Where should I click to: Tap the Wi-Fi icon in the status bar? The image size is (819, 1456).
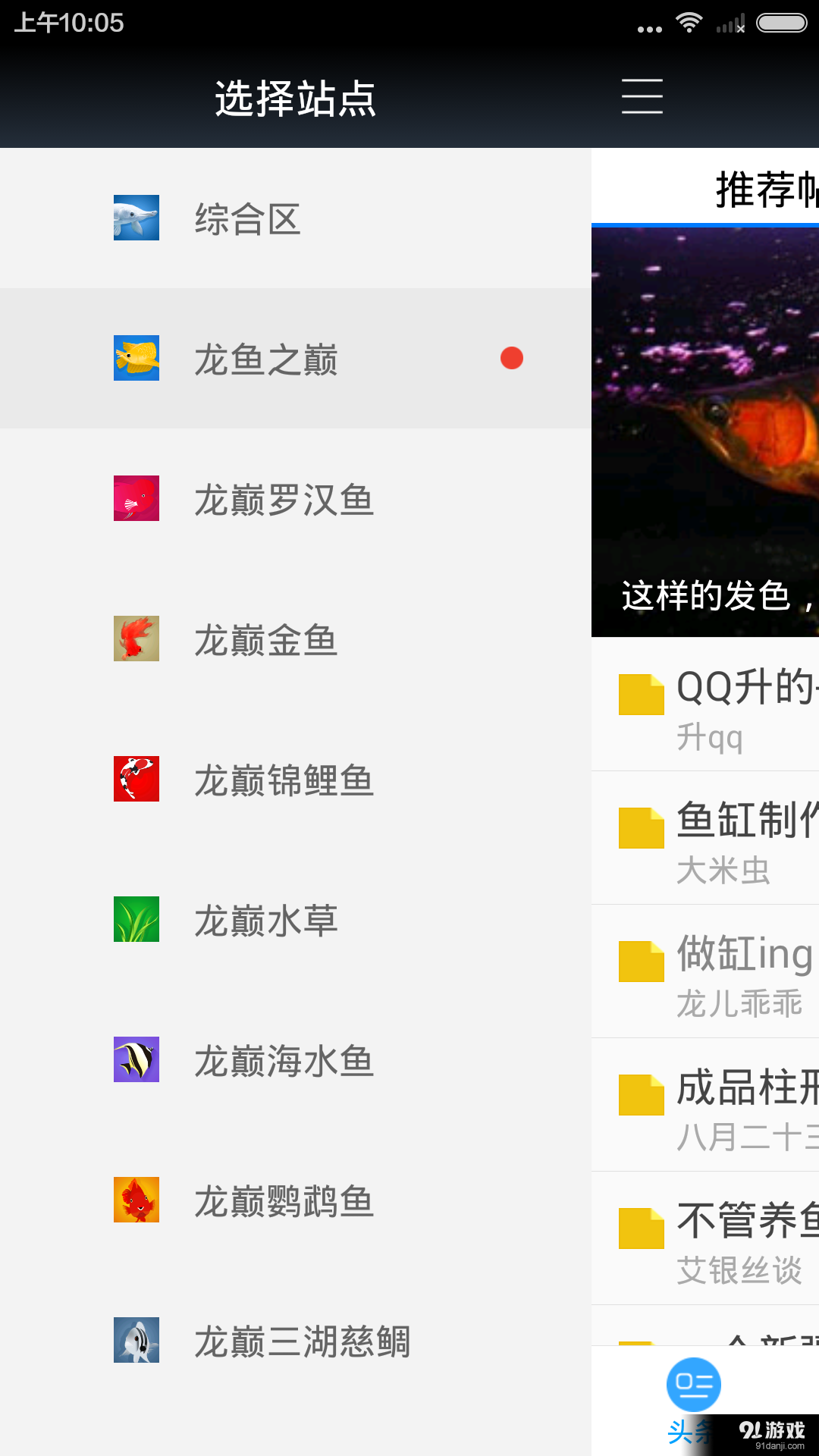click(x=689, y=23)
